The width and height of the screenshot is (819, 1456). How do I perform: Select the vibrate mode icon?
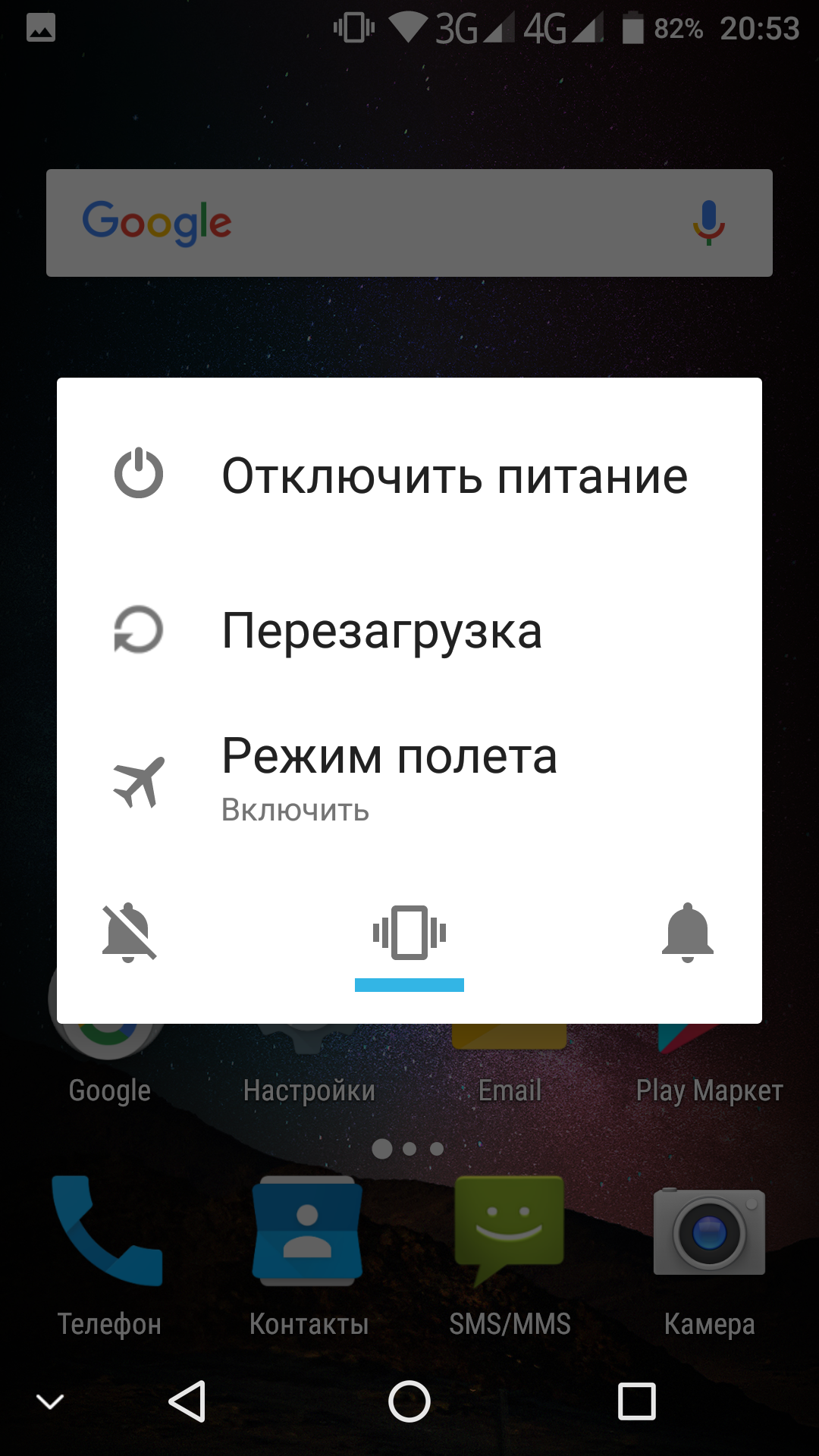[409, 934]
